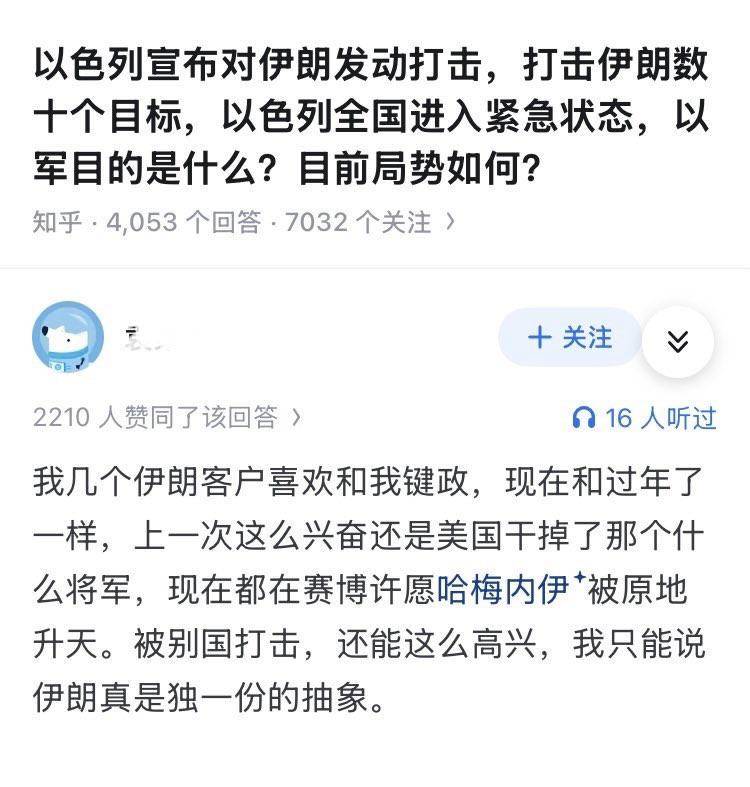Image resolution: width=750 pixels, height=787 pixels.
Task: Tap the double-chevron expand button
Action: click(677, 342)
